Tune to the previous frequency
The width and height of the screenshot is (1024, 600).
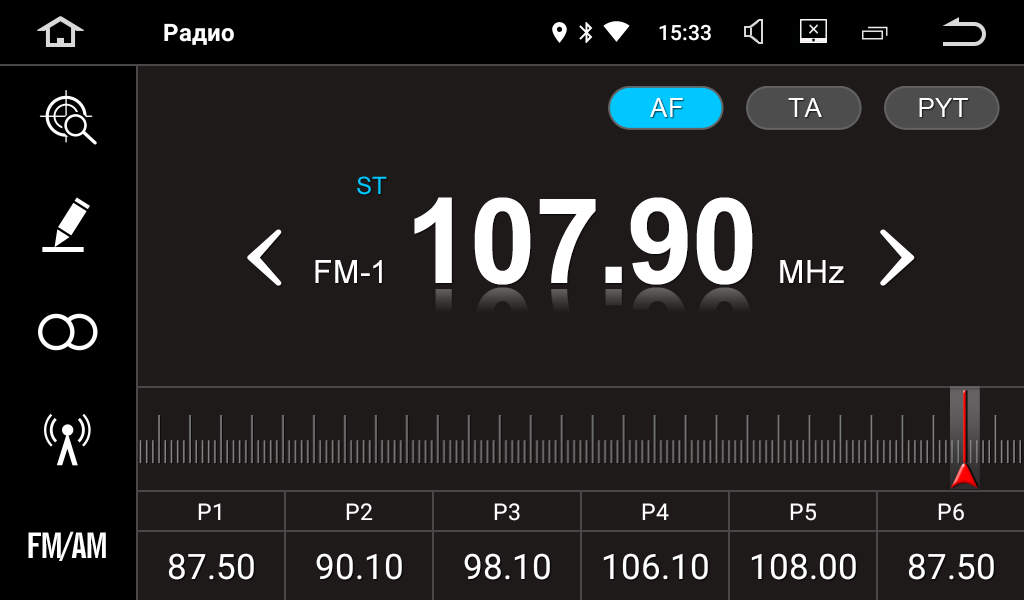pyautogui.click(x=265, y=258)
